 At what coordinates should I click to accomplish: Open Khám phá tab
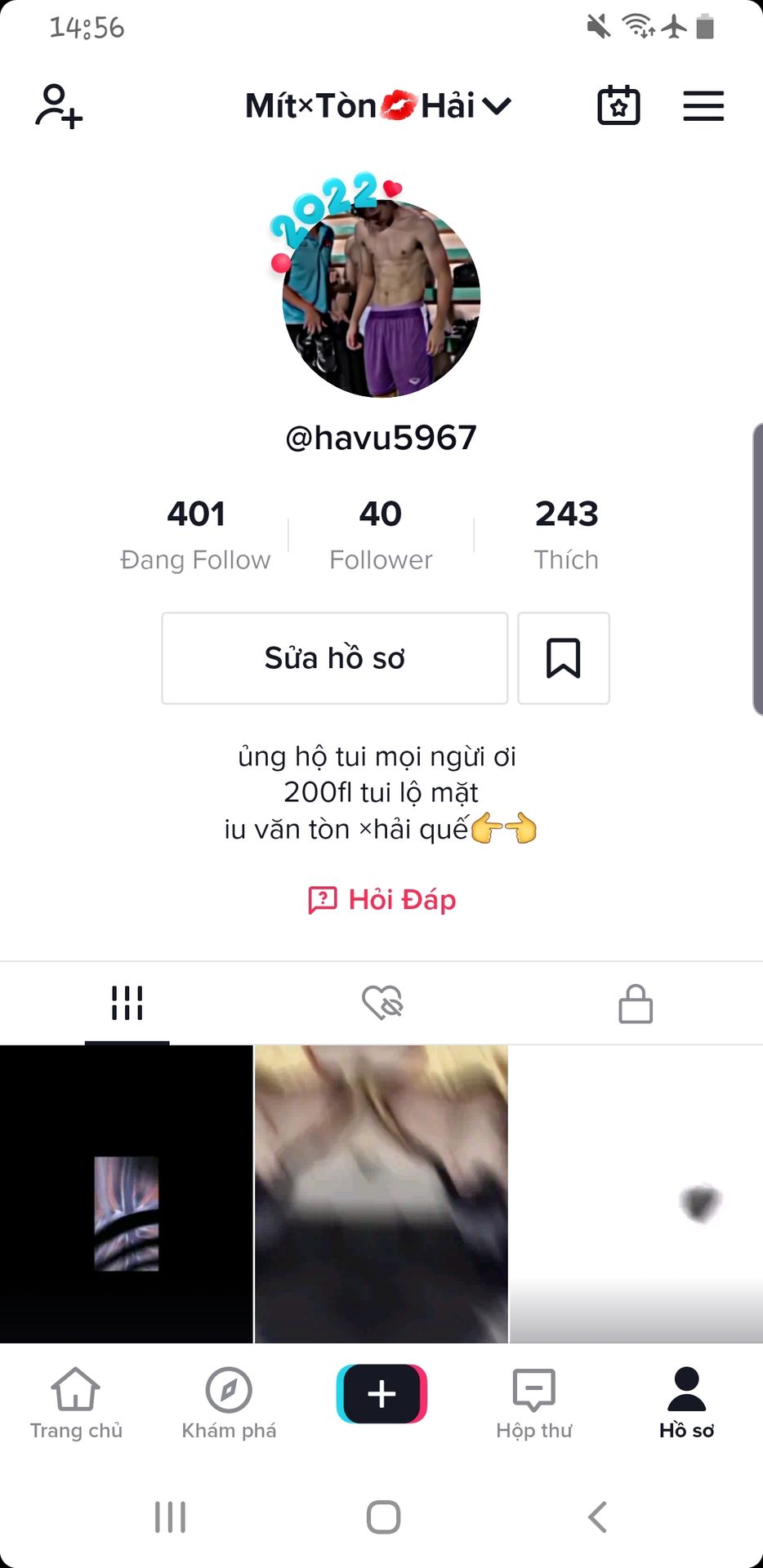click(x=229, y=1403)
